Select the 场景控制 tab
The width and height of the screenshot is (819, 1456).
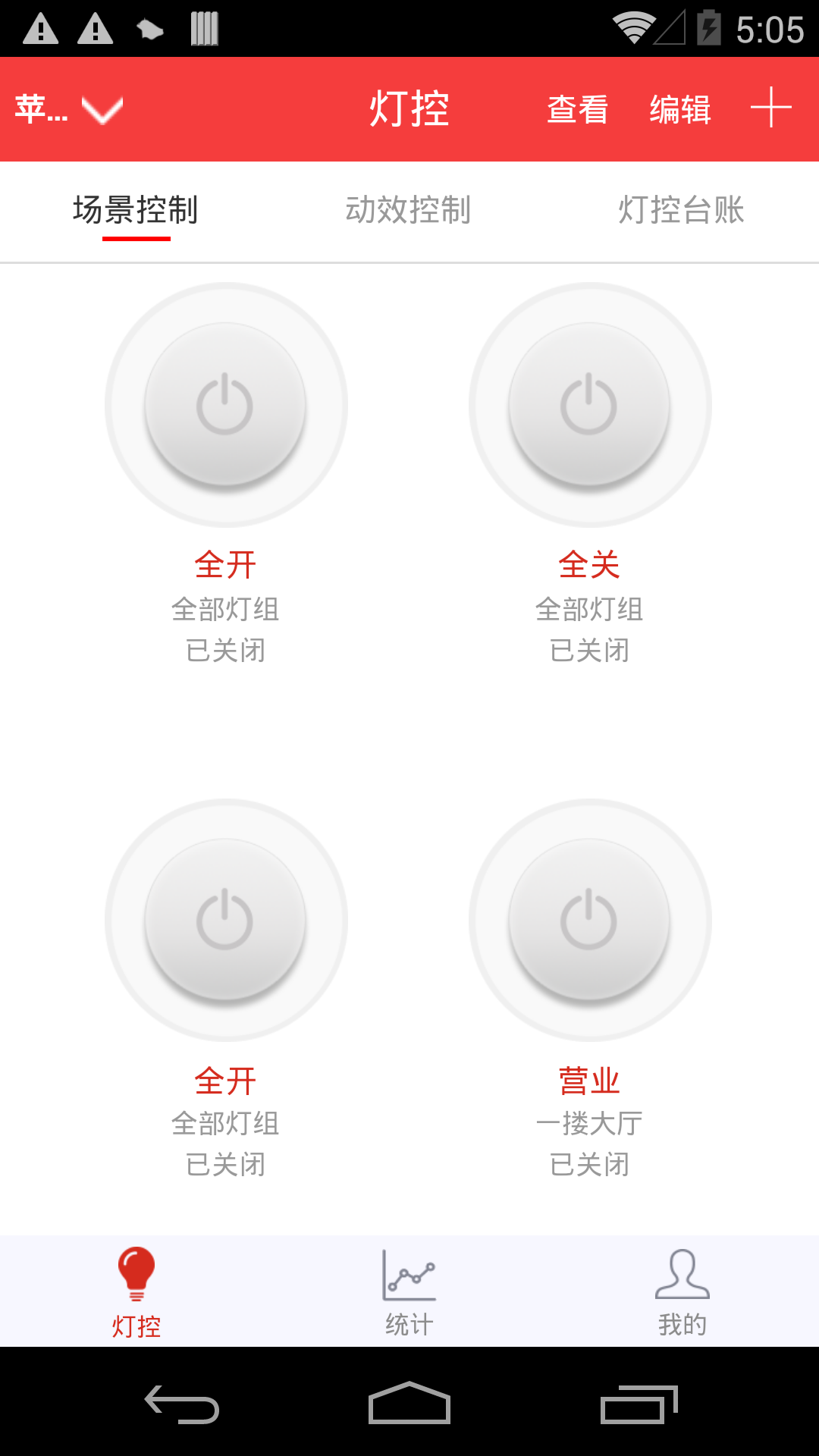[x=136, y=210]
